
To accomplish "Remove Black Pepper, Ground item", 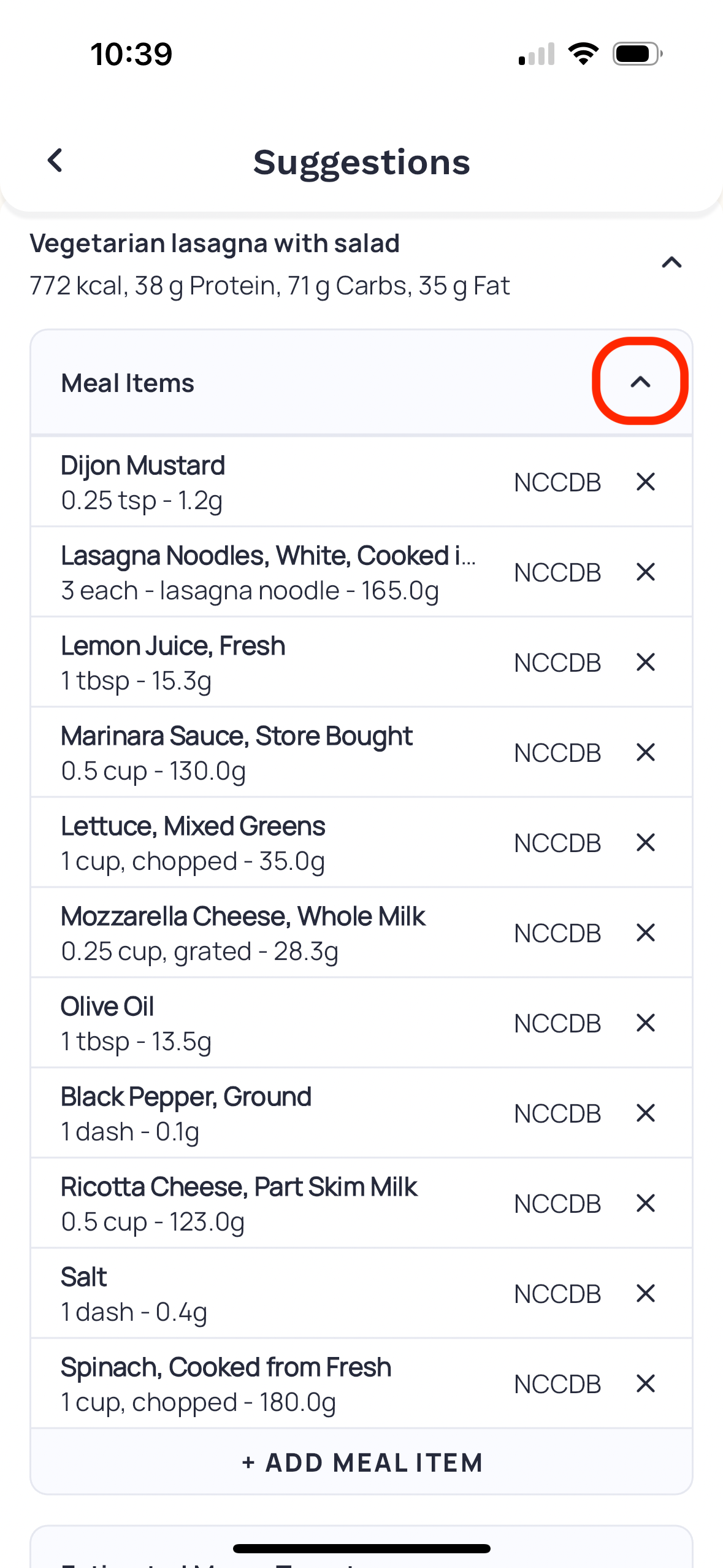I will [646, 1113].
